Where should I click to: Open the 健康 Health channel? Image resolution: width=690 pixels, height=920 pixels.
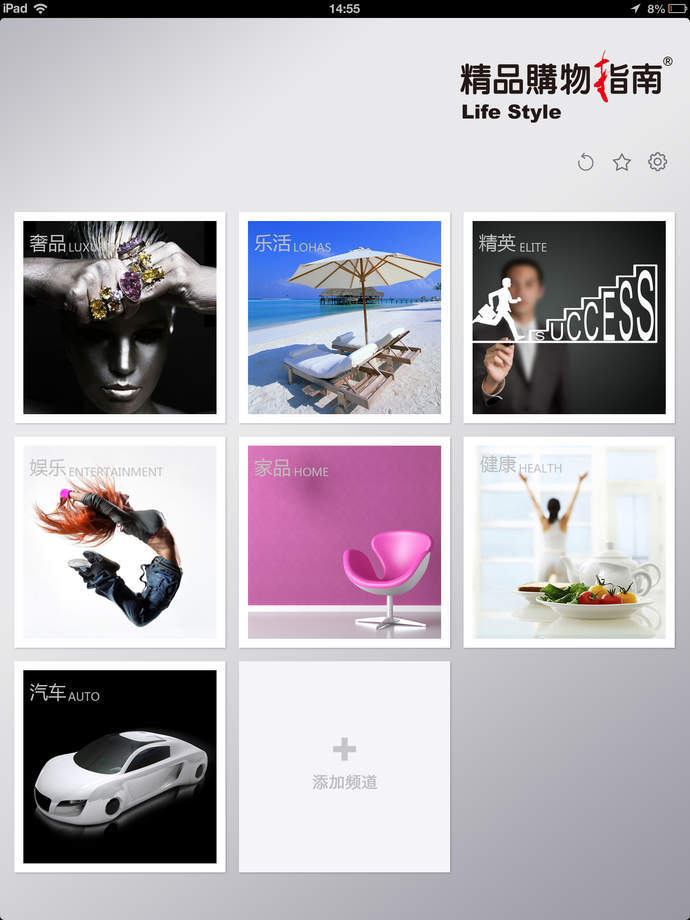tap(569, 542)
